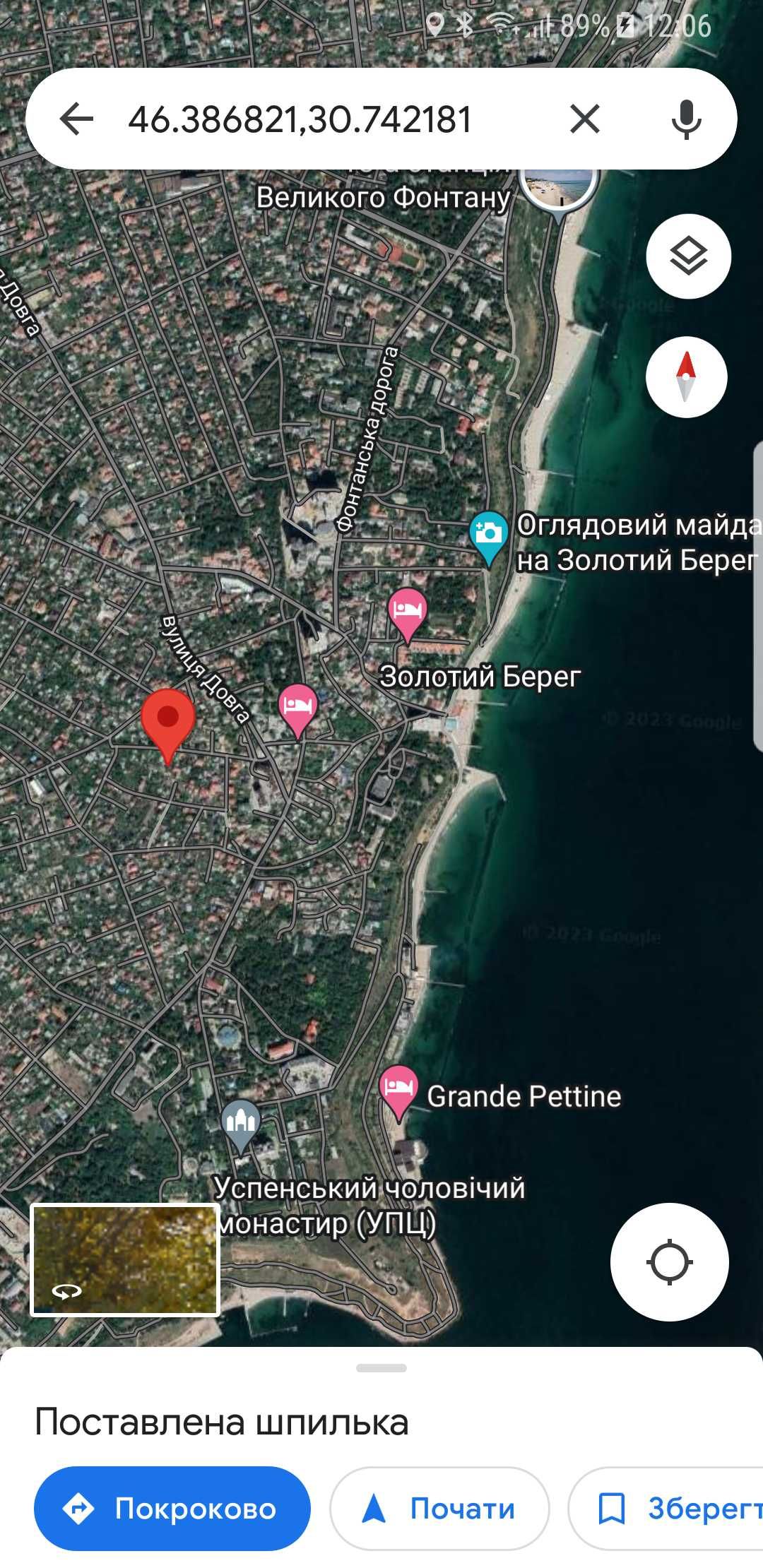Open the Золотий Берег hotel marker
The width and height of the screenshot is (763, 1568).
tap(408, 612)
